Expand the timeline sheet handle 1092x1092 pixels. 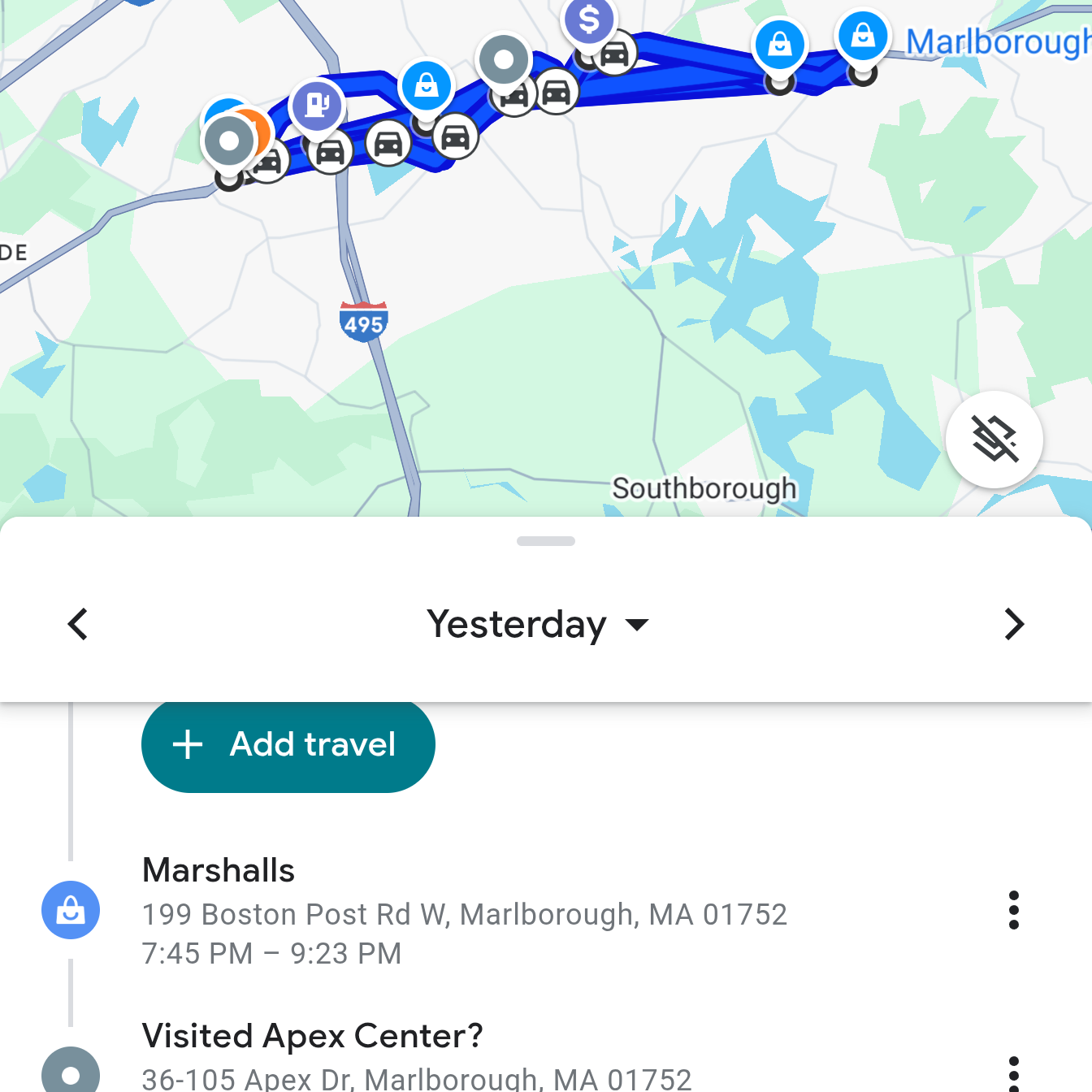545,541
